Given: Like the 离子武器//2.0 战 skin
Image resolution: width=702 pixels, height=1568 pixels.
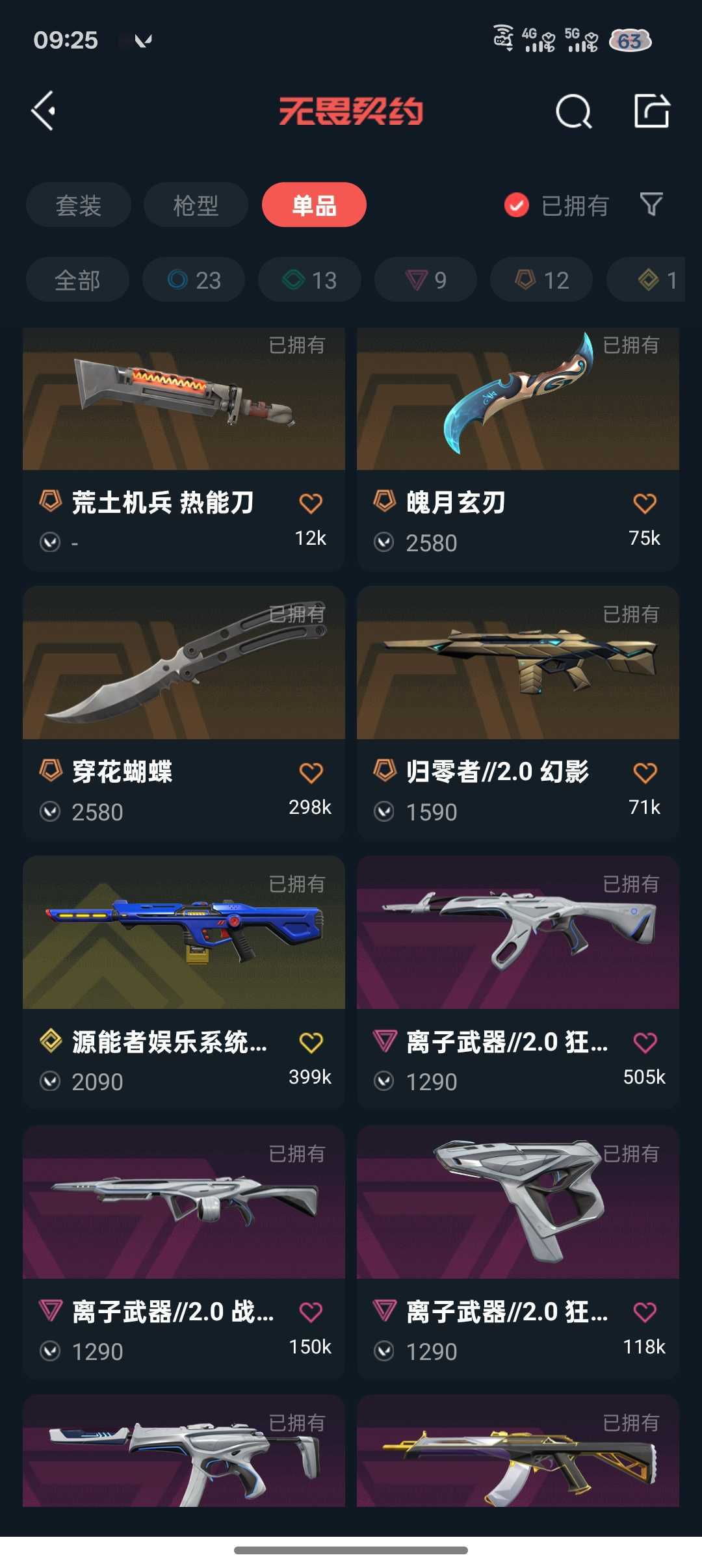Looking at the screenshot, I should [x=311, y=1313].
